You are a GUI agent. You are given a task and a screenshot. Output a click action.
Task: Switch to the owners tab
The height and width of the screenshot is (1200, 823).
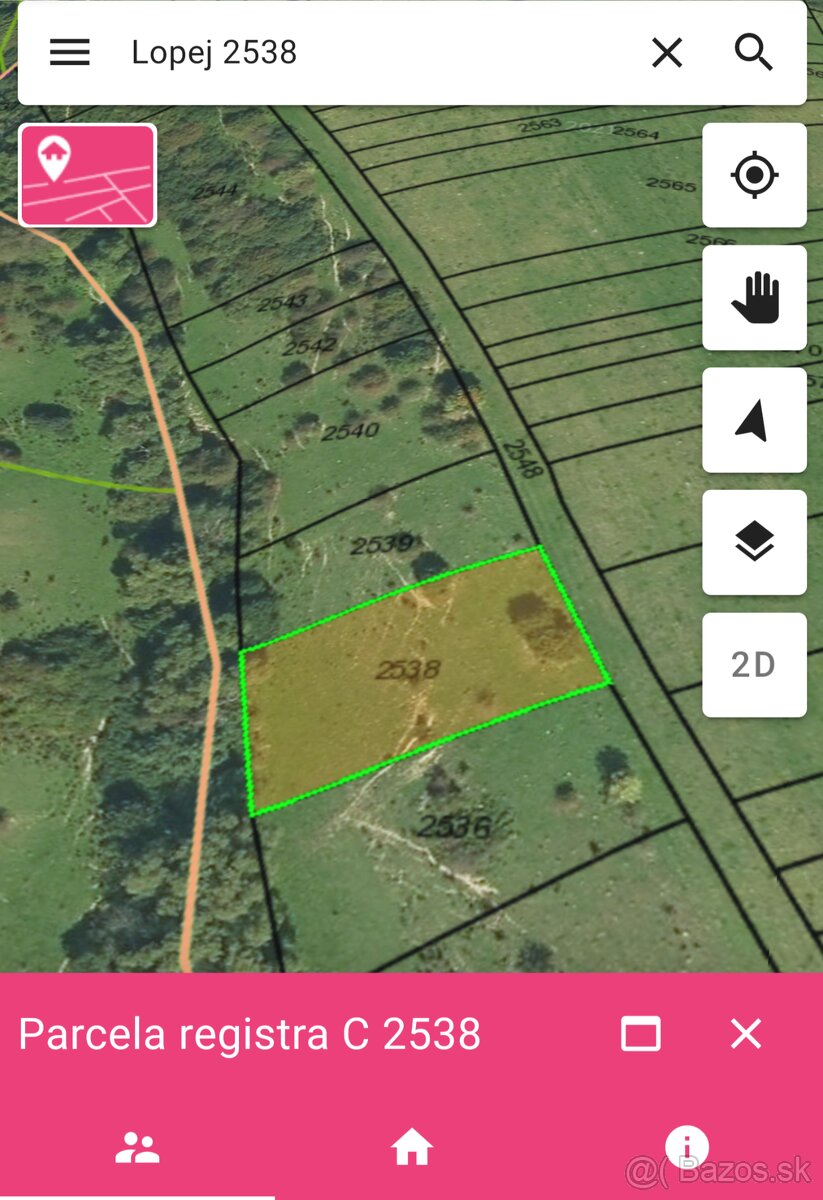tap(137, 1148)
